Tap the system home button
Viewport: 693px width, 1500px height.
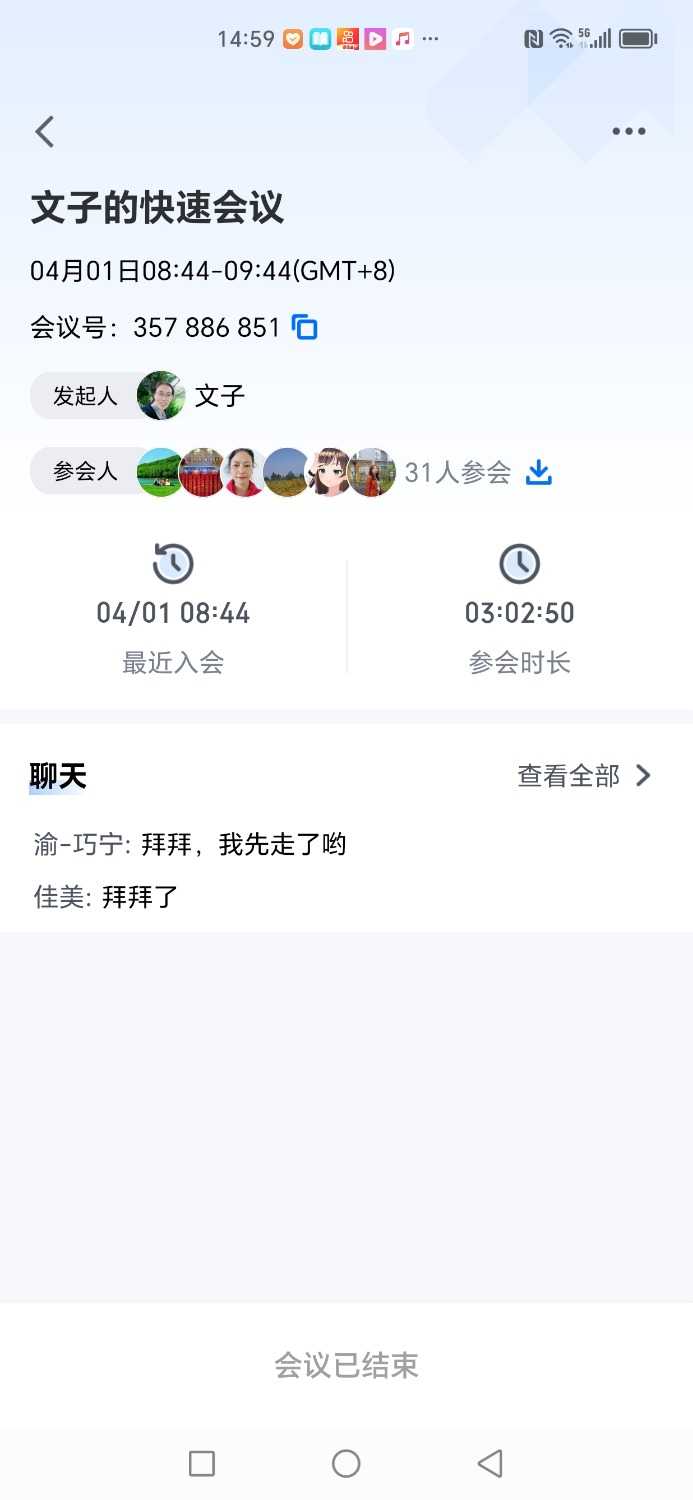346,1464
